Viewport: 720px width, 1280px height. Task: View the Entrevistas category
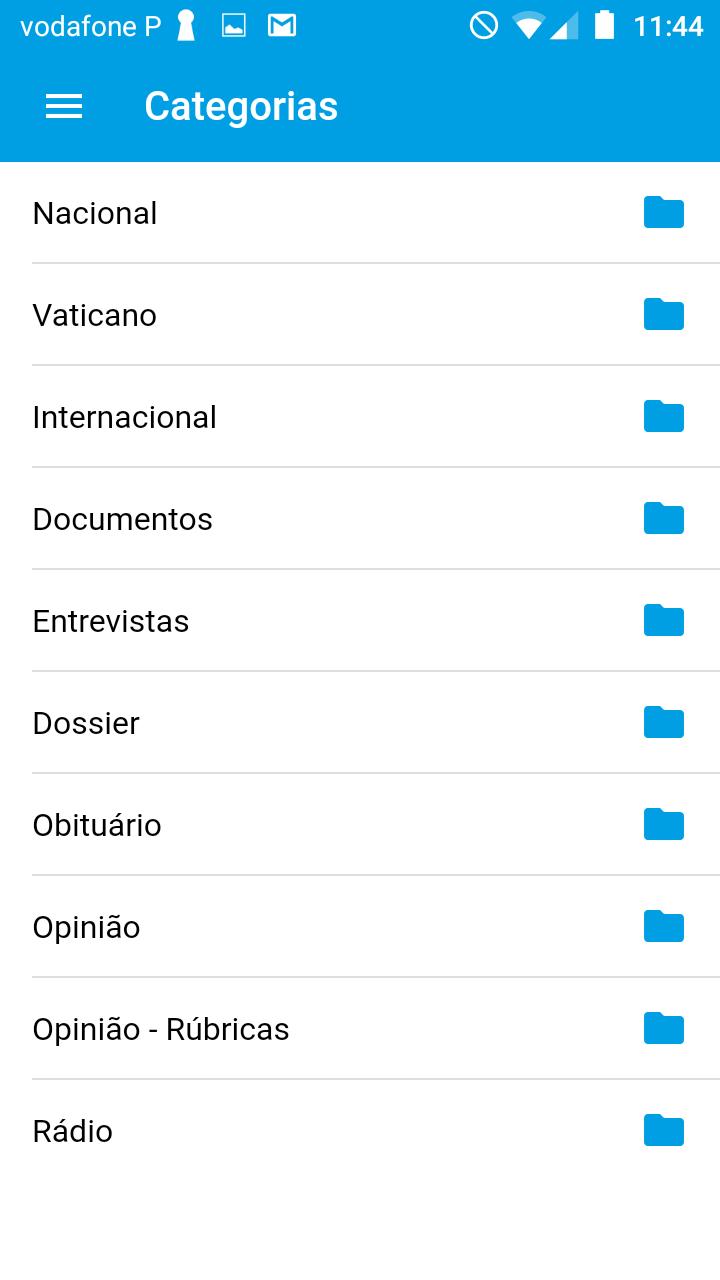(360, 621)
